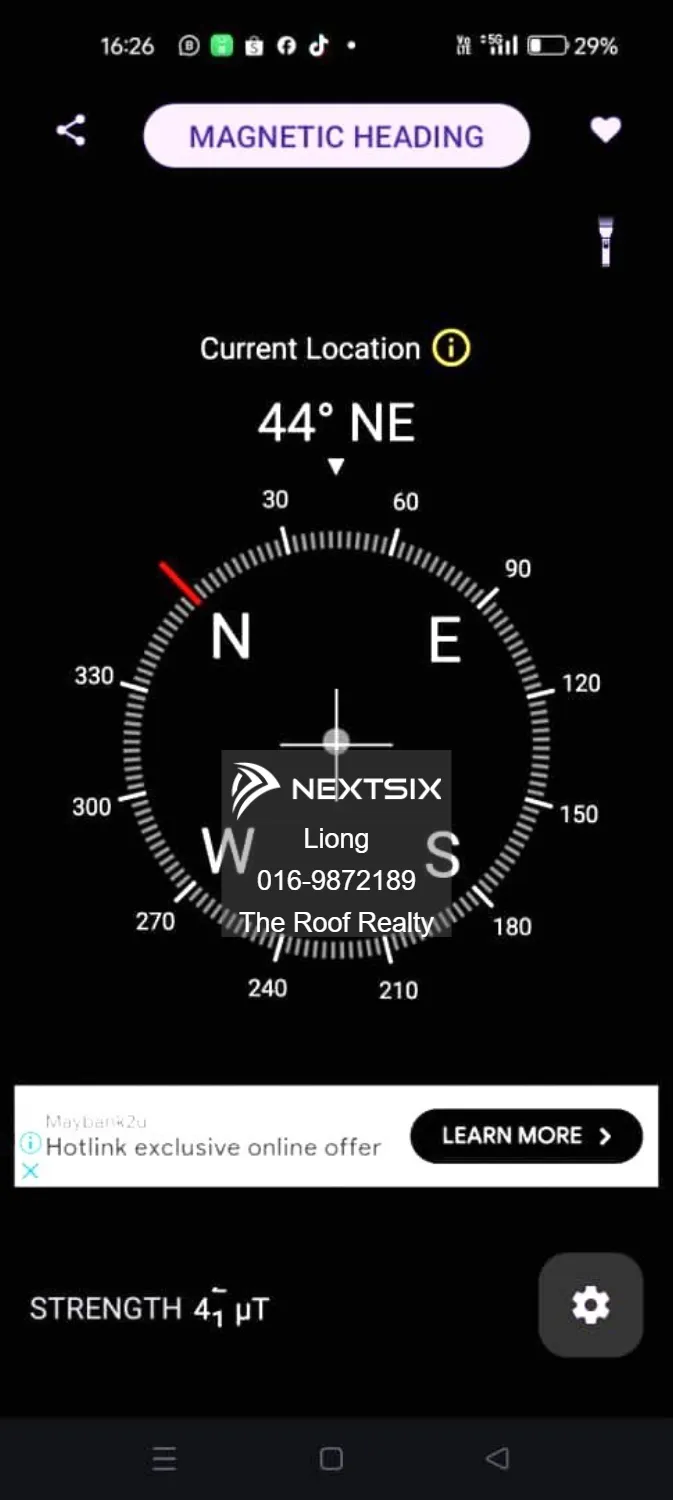Go back with system back button
The height and width of the screenshot is (1500, 673).
click(x=497, y=1458)
